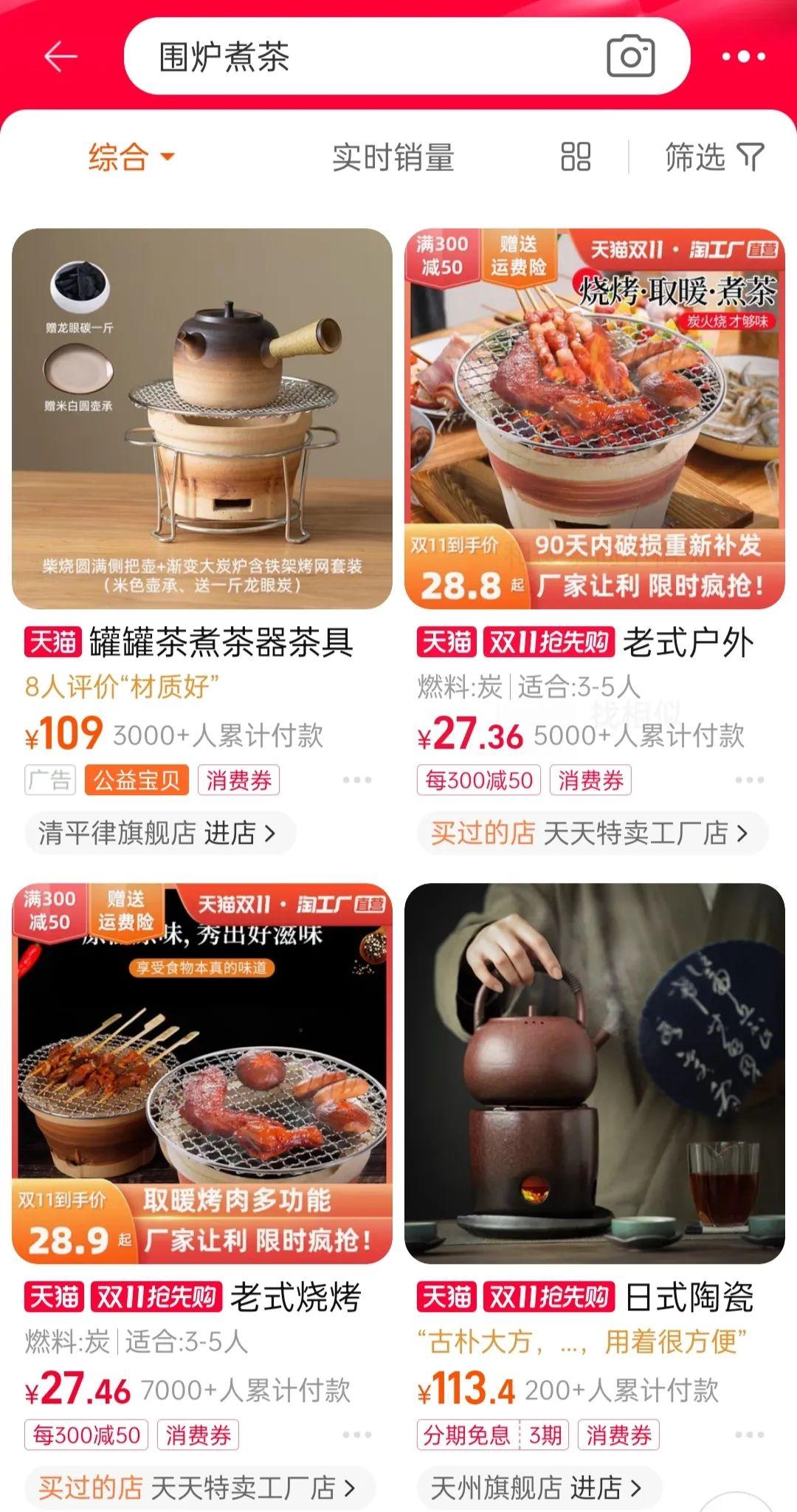Open the three-dot overflow menu

(x=743, y=57)
